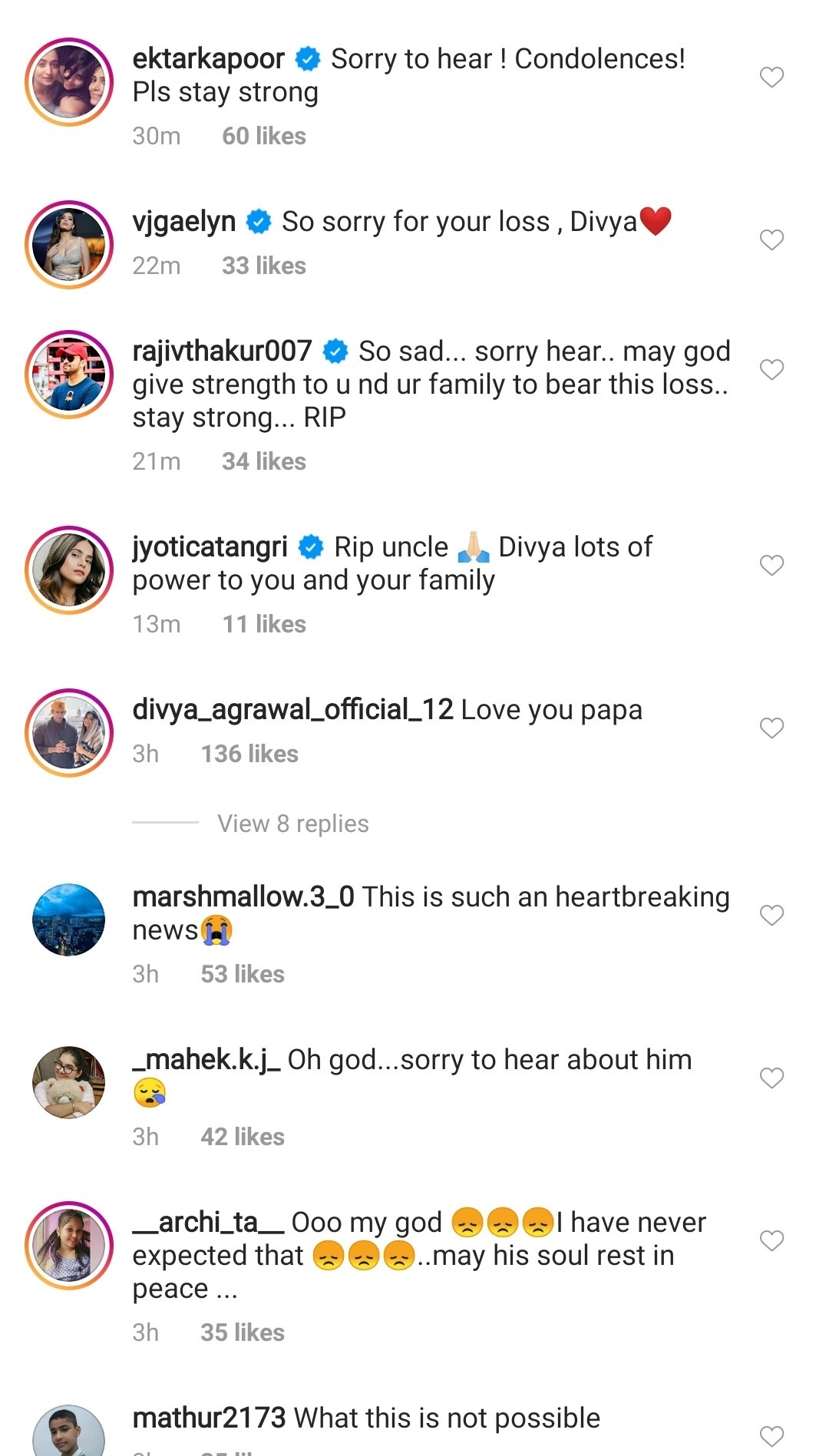
Task: View marshmallow.3_0's profile avatar
Action: point(69,919)
